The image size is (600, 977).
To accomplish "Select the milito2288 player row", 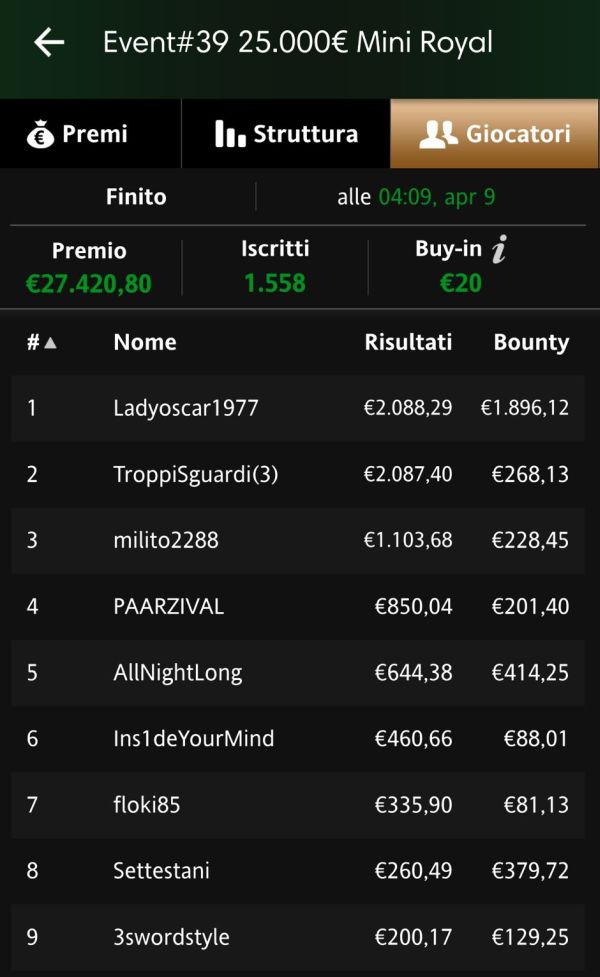I will pos(298,540).
